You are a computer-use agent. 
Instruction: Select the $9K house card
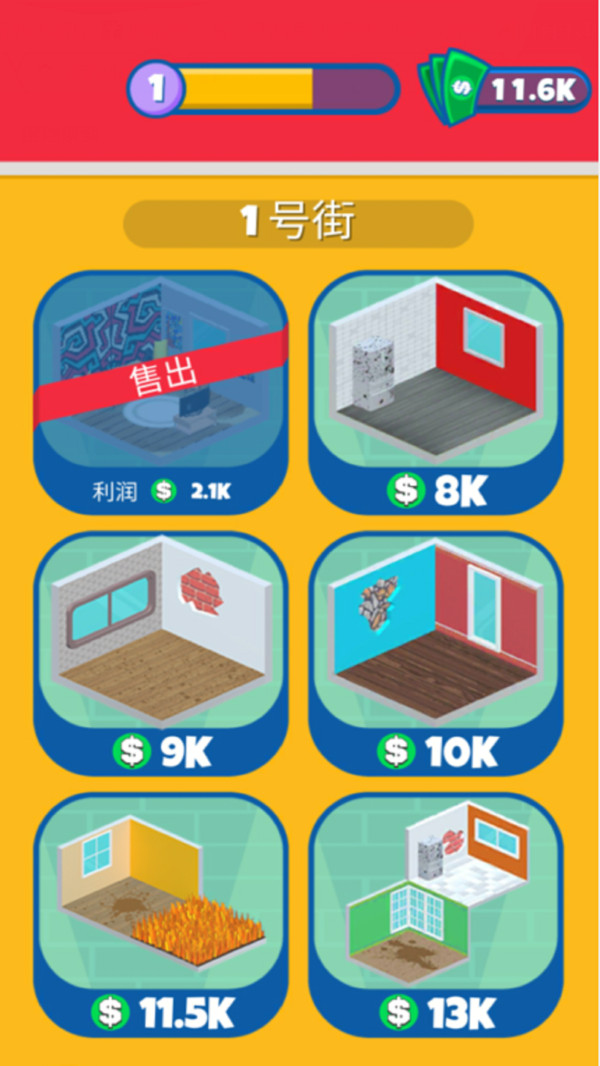pyautogui.click(x=161, y=652)
